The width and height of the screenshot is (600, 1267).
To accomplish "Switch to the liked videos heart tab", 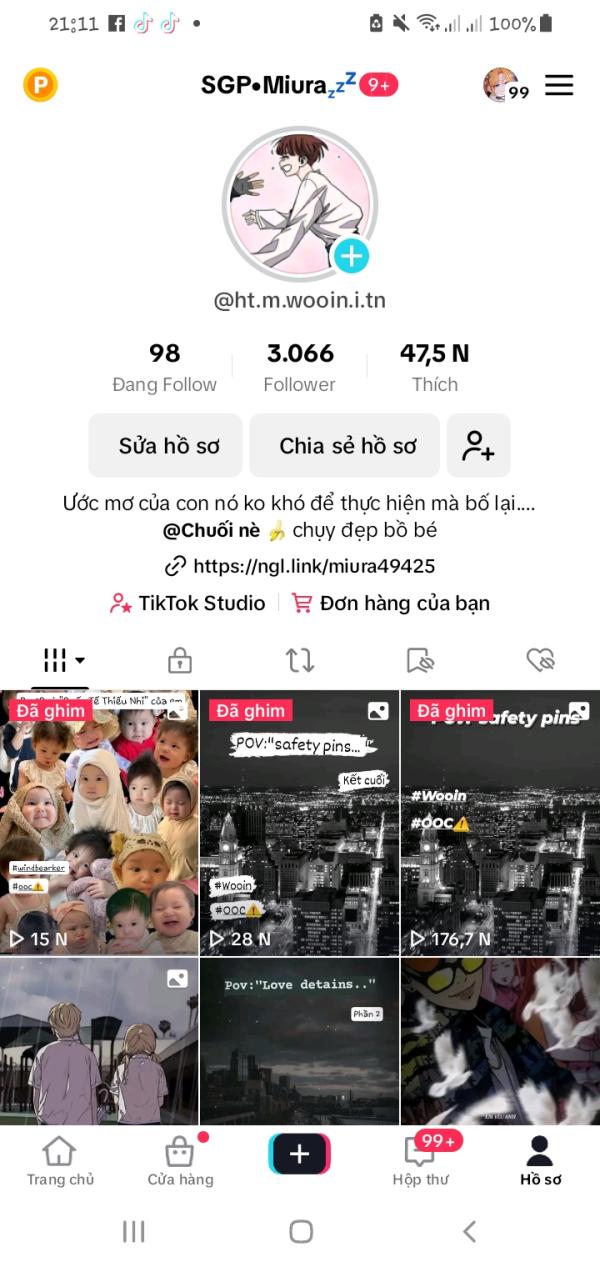I will pyautogui.click(x=540, y=660).
